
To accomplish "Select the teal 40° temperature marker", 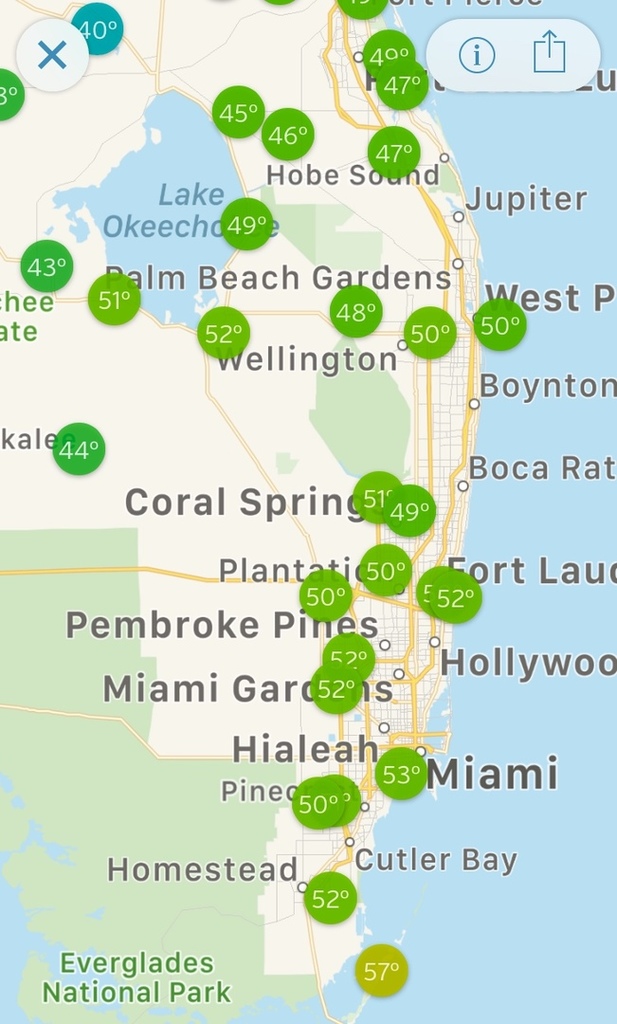I will pos(98,29).
